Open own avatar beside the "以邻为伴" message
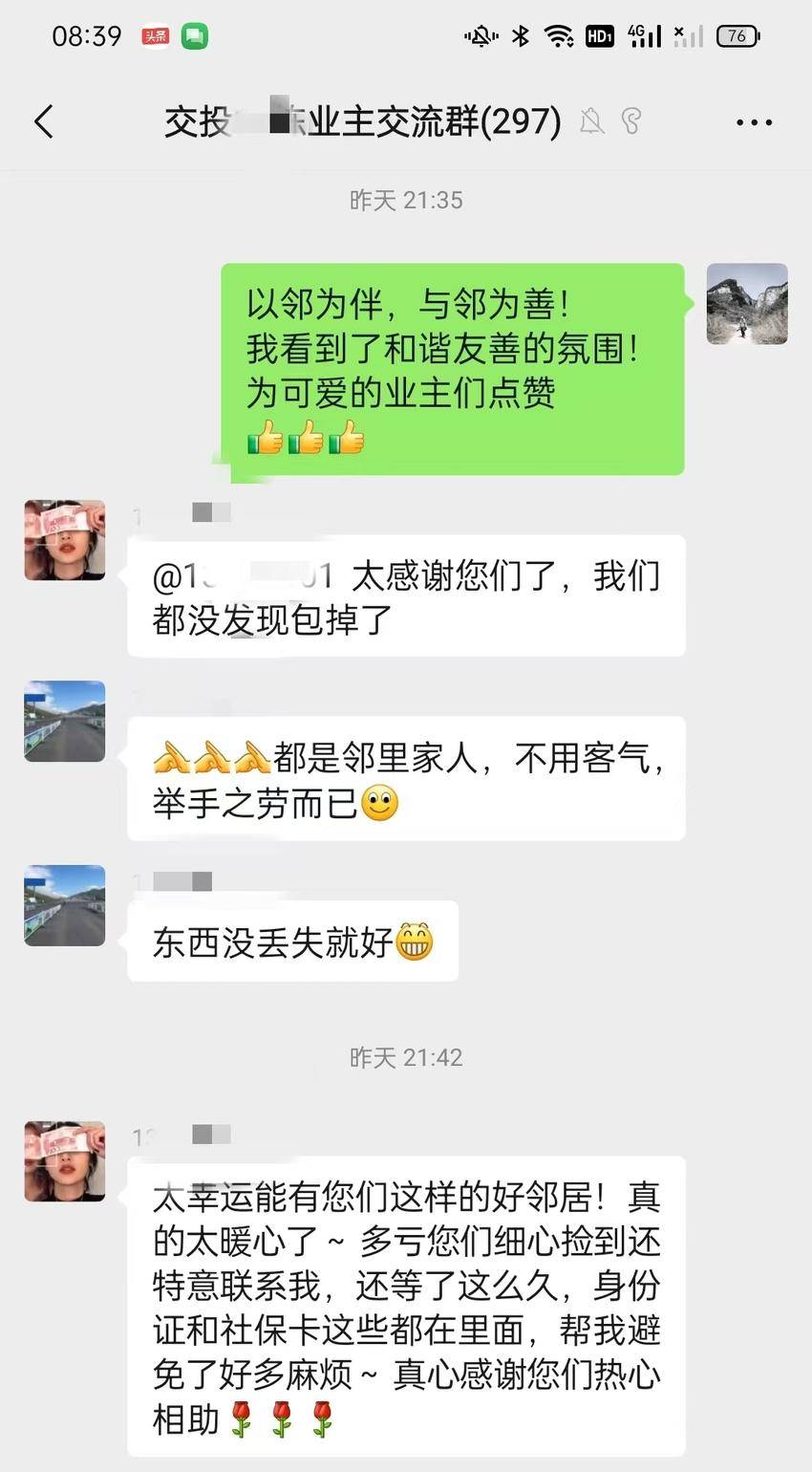Screen dimensions: 812x1472 (x=746, y=304)
